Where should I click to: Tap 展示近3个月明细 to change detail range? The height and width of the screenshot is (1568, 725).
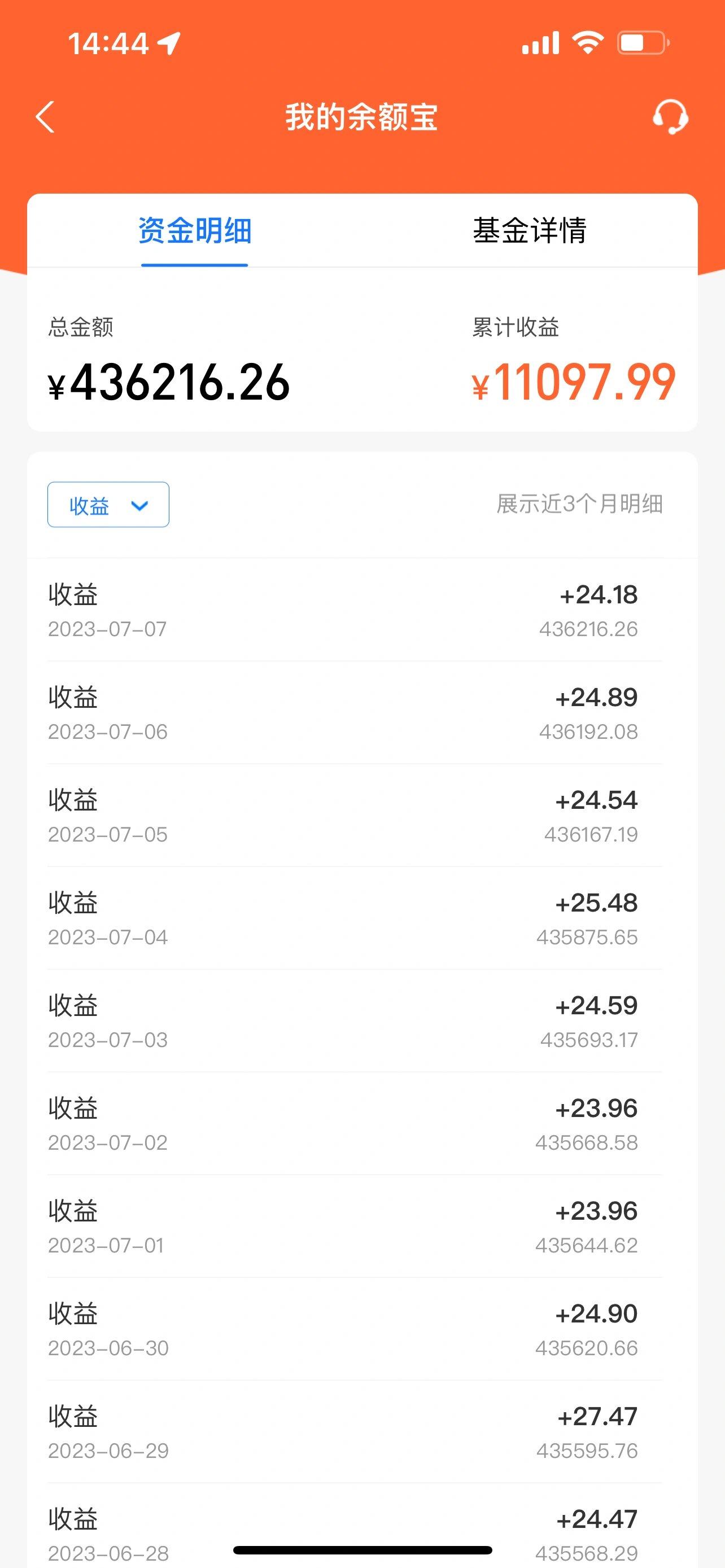click(579, 505)
